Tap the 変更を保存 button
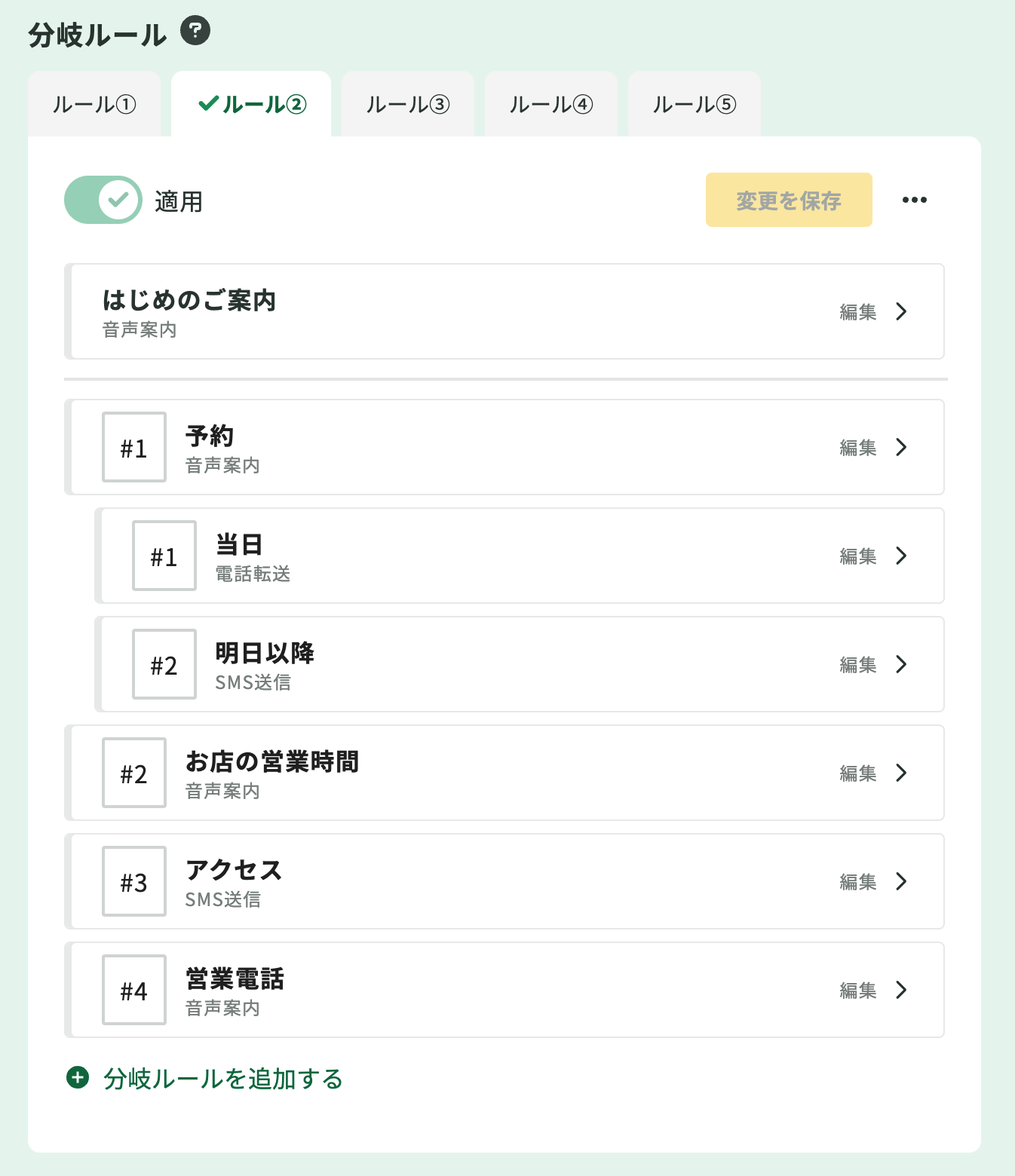This screenshot has width=1015, height=1176. coord(789,200)
